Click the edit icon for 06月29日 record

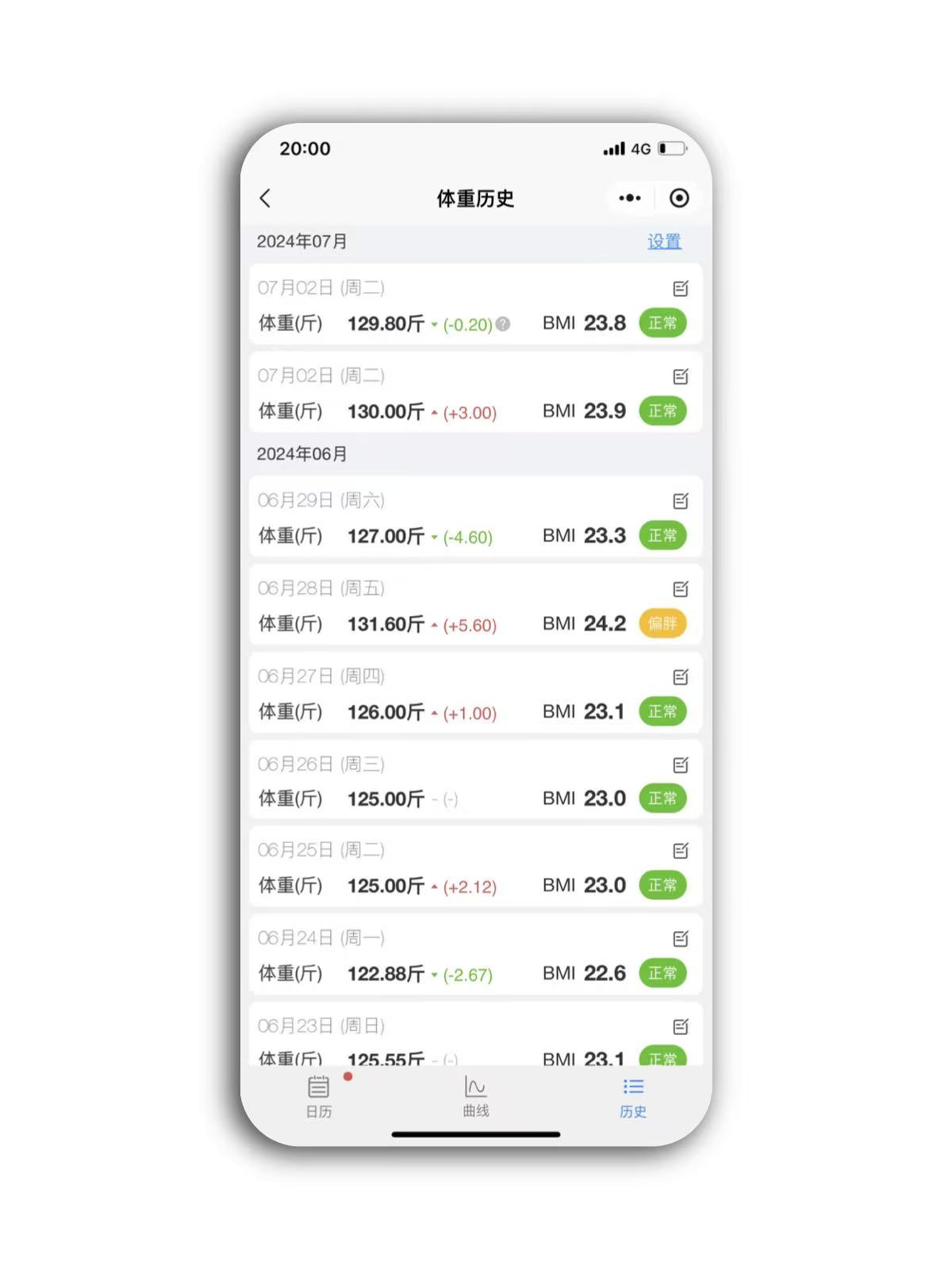681,501
